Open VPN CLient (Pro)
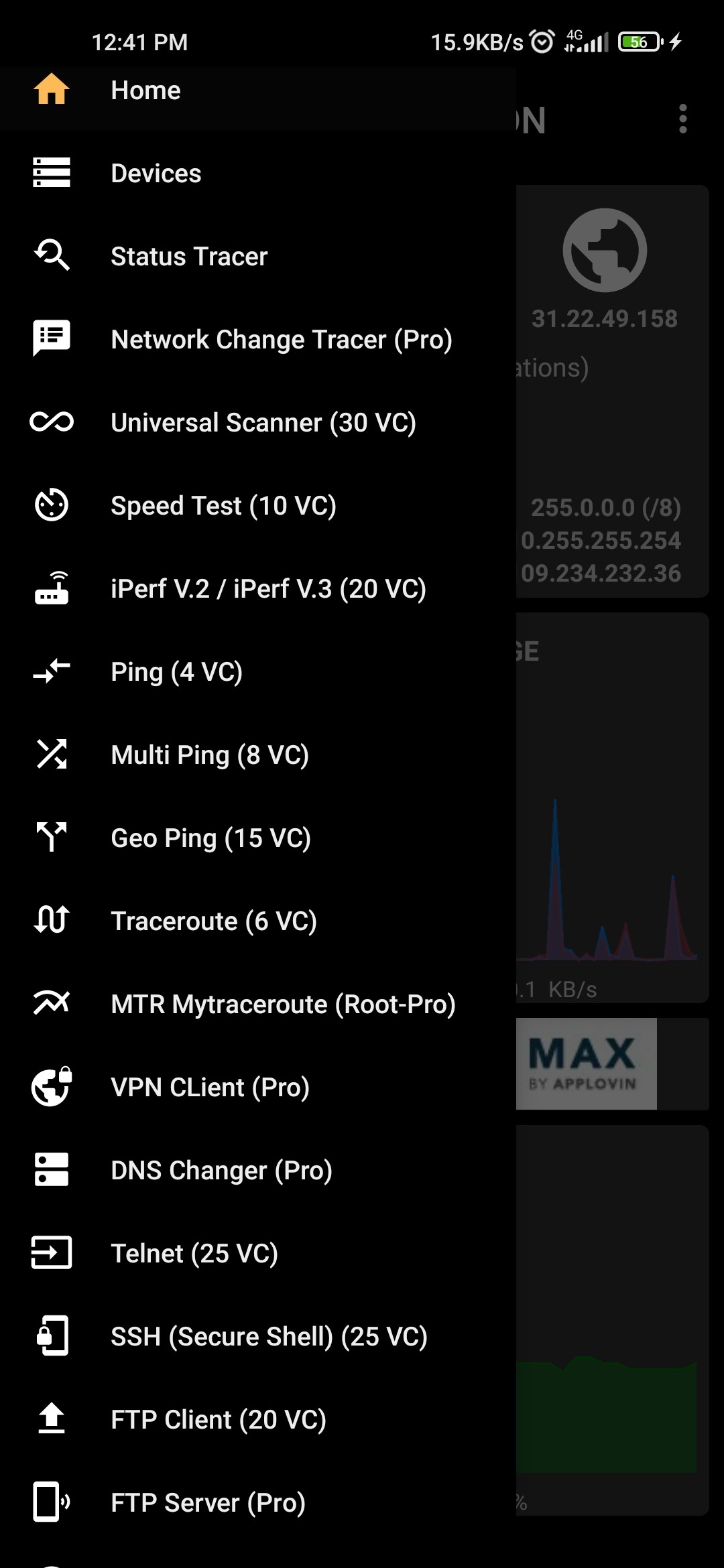Screen dimensions: 724x1568 point(210,1088)
